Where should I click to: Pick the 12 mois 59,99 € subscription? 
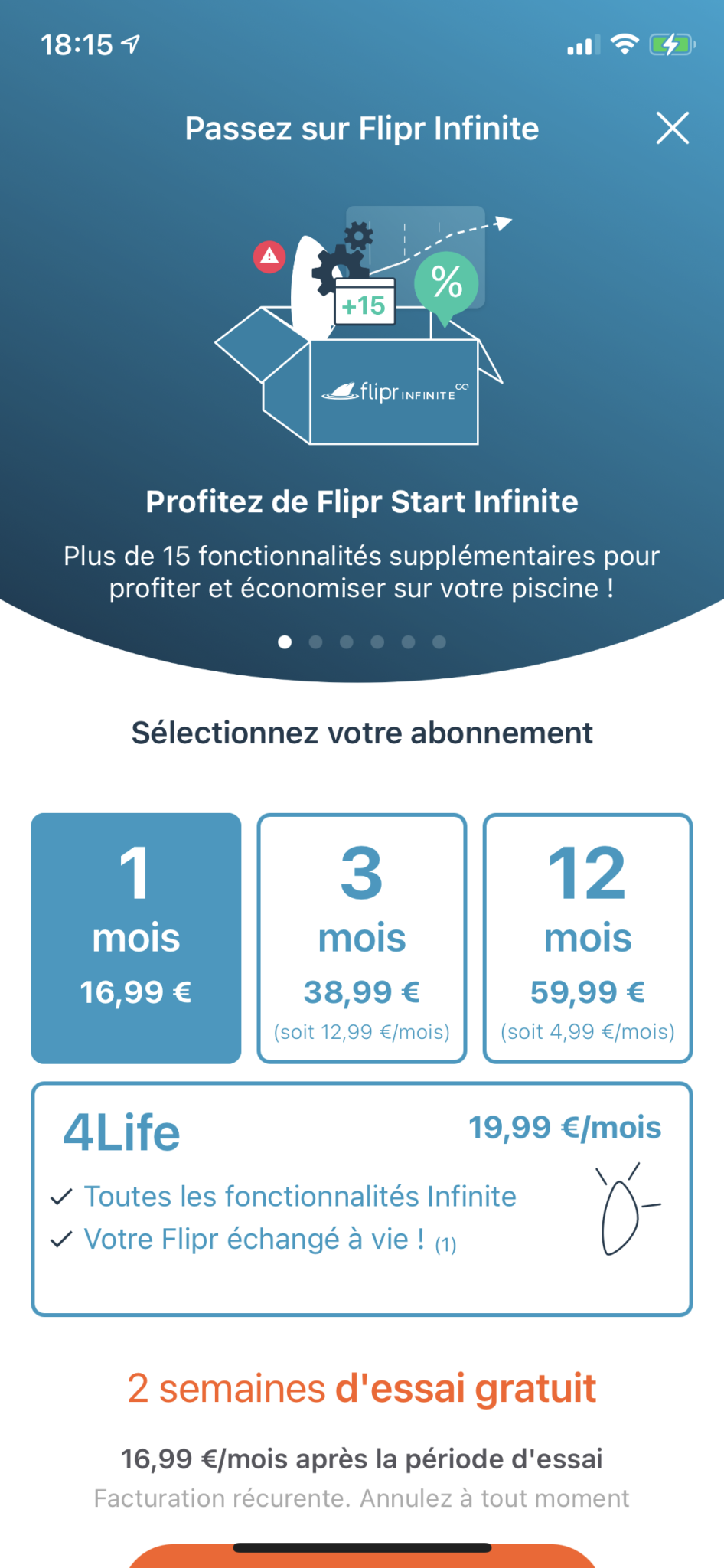(x=588, y=938)
